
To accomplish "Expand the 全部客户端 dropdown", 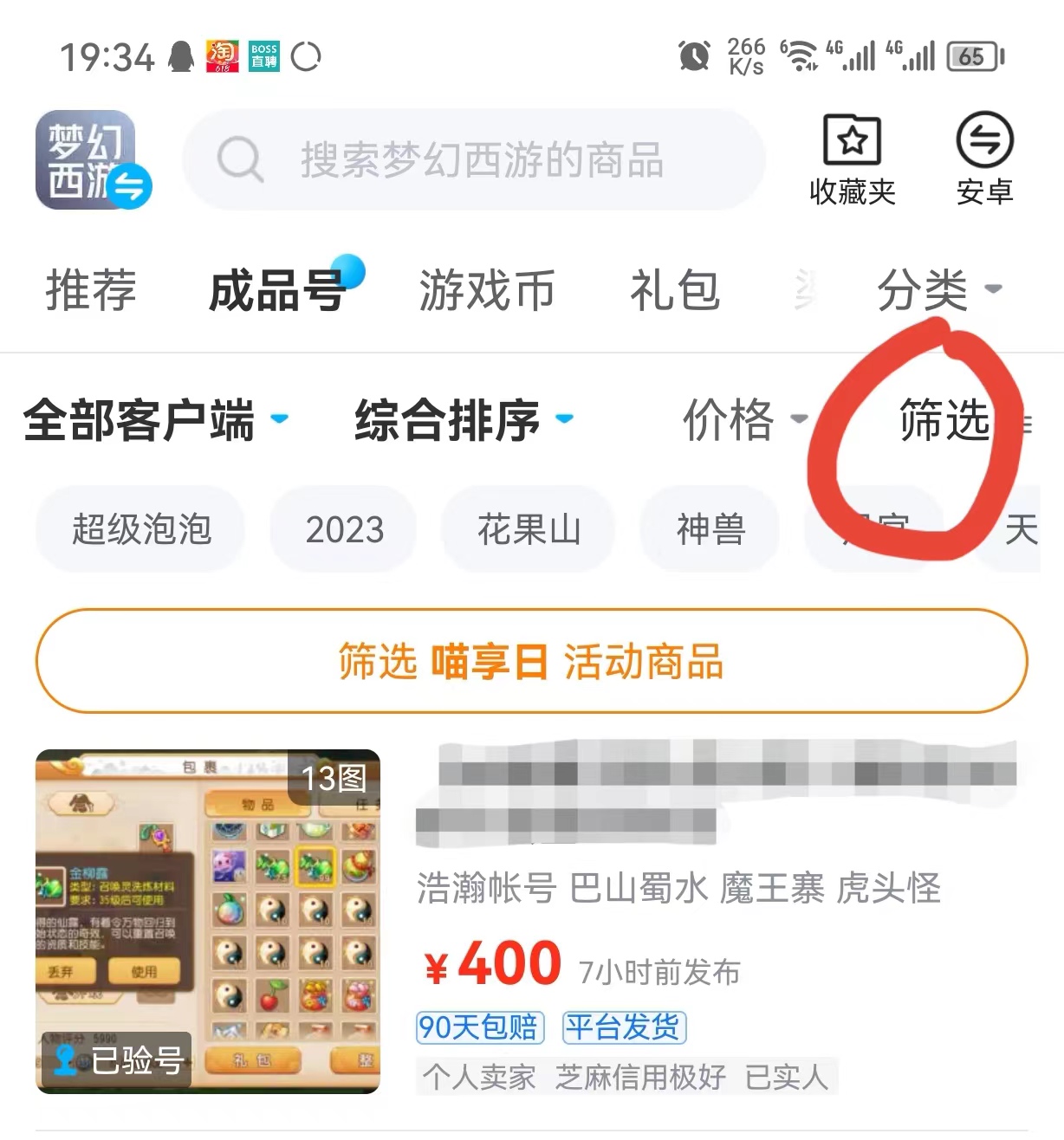I will click(x=154, y=420).
